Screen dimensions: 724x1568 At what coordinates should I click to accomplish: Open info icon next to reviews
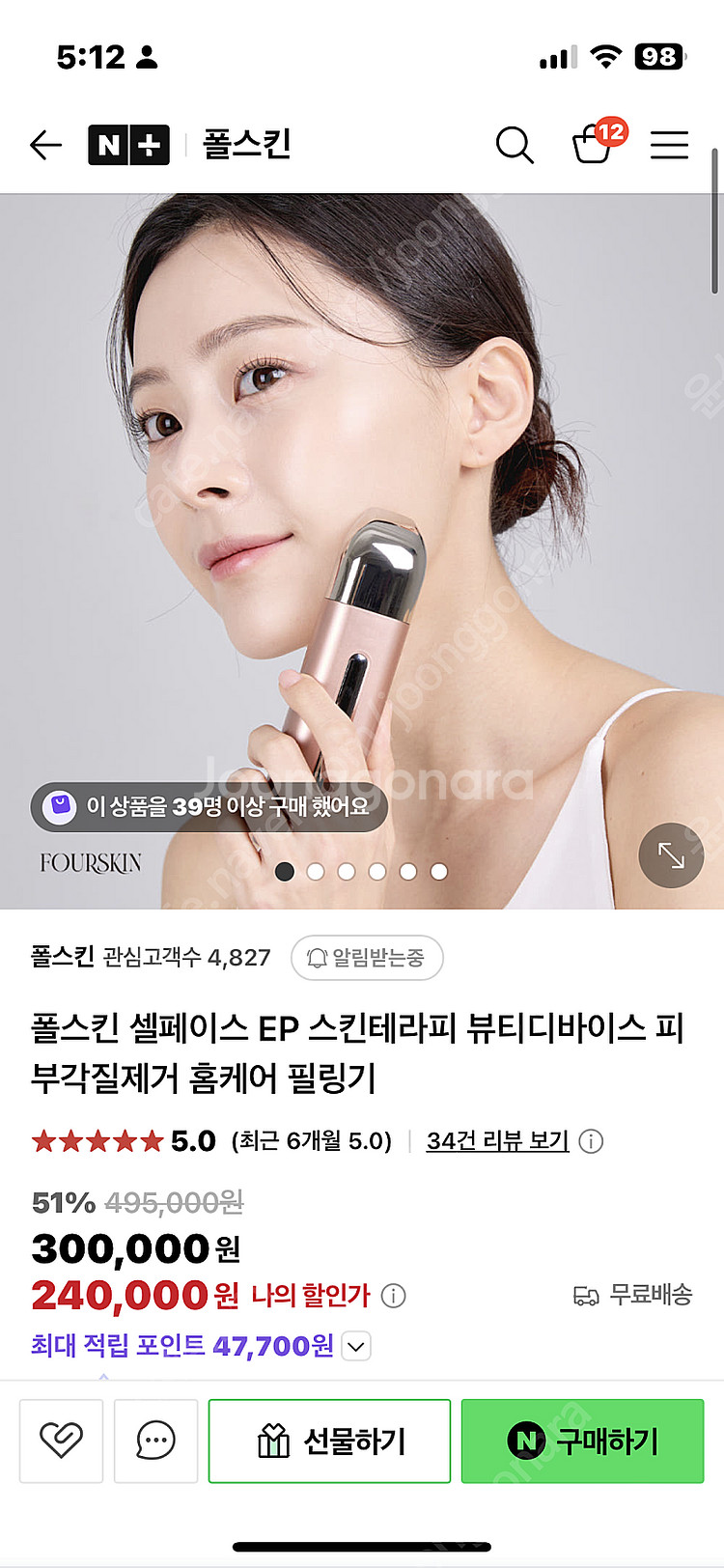tap(591, 1141)
